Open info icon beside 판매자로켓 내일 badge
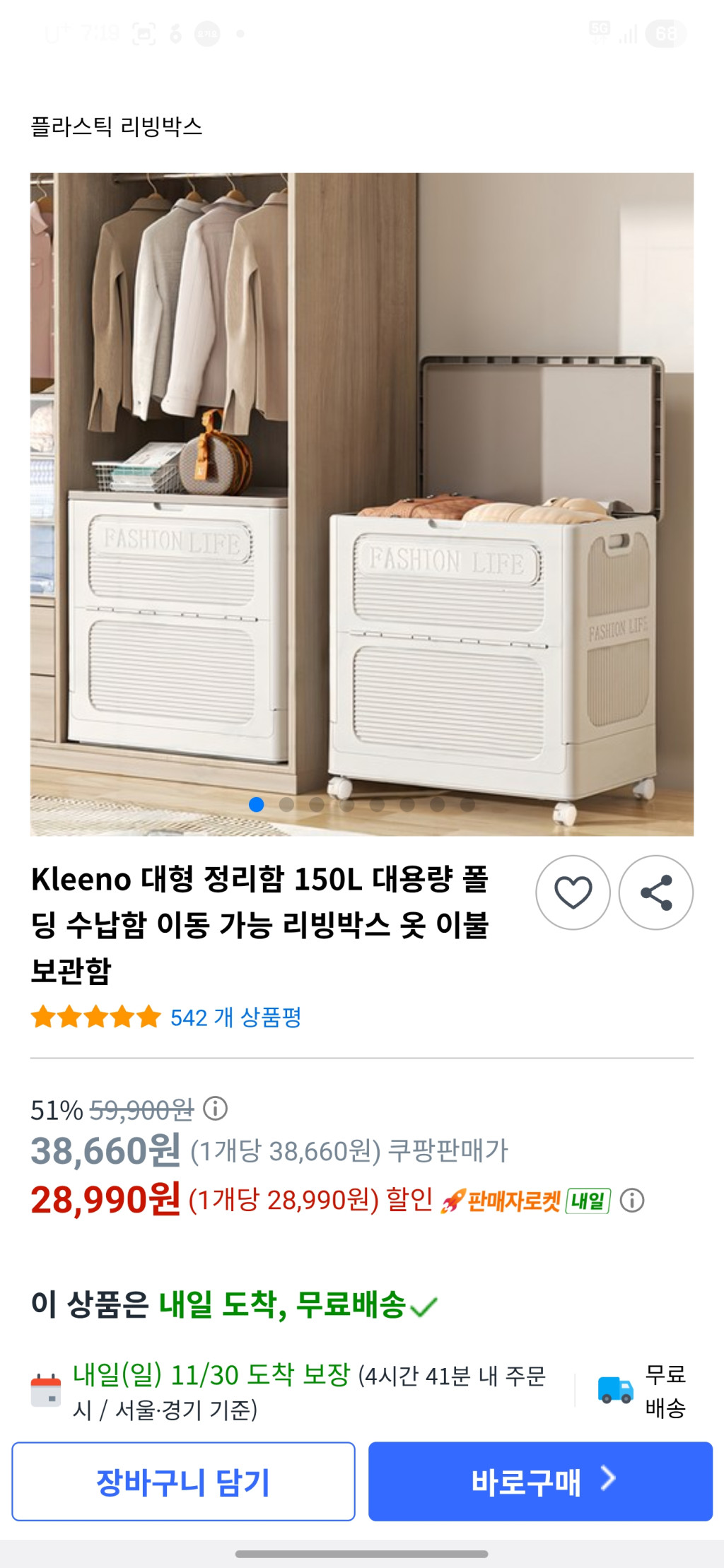Viewport: 724px width, 1568px height. (x=631, y=1201)
